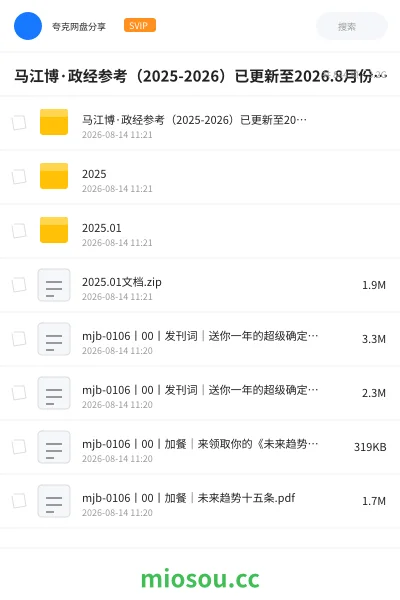This screenshot has height=600, width=400.
Task: Open the 3.3M 发刊词 file
Action: tap(200, 339)
